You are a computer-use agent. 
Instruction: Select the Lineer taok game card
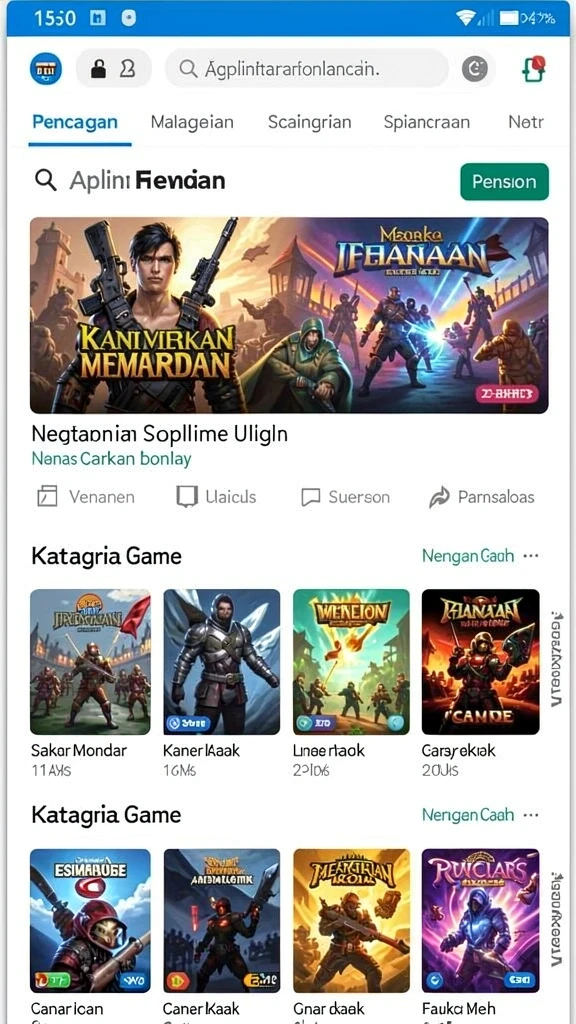pos(351,683)
